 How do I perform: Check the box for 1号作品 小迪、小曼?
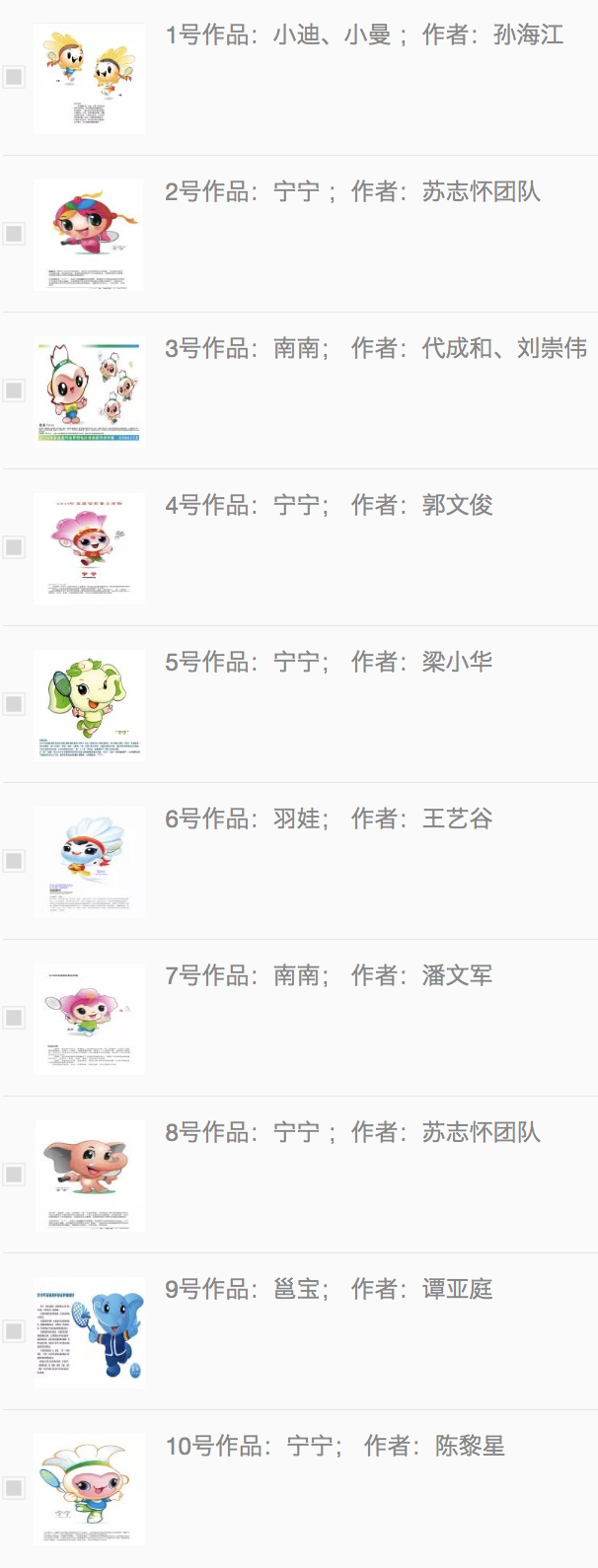pos(14,77)
